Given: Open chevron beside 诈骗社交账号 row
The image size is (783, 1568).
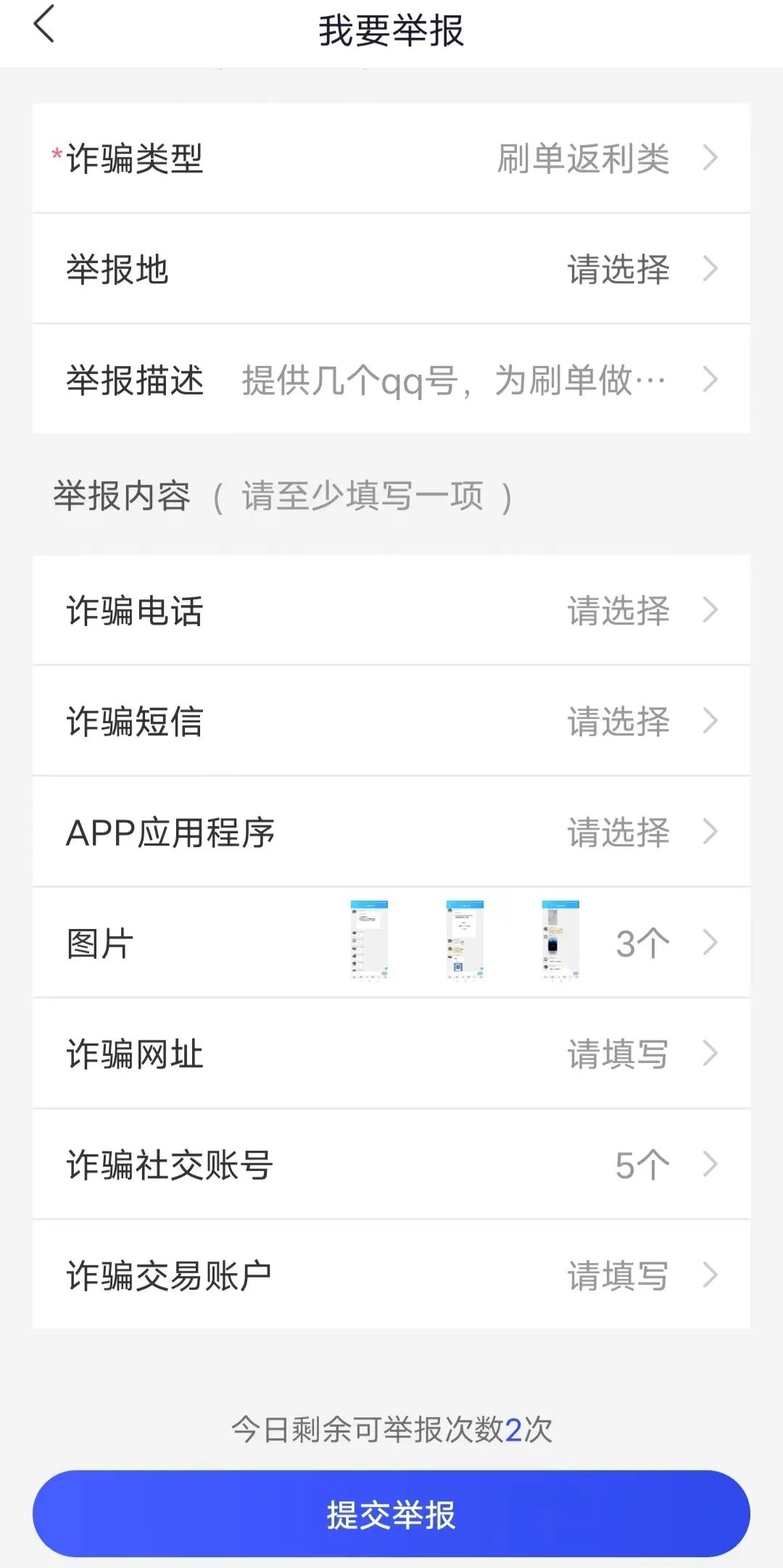Looking at the screenshot, I should [709, 1164].
